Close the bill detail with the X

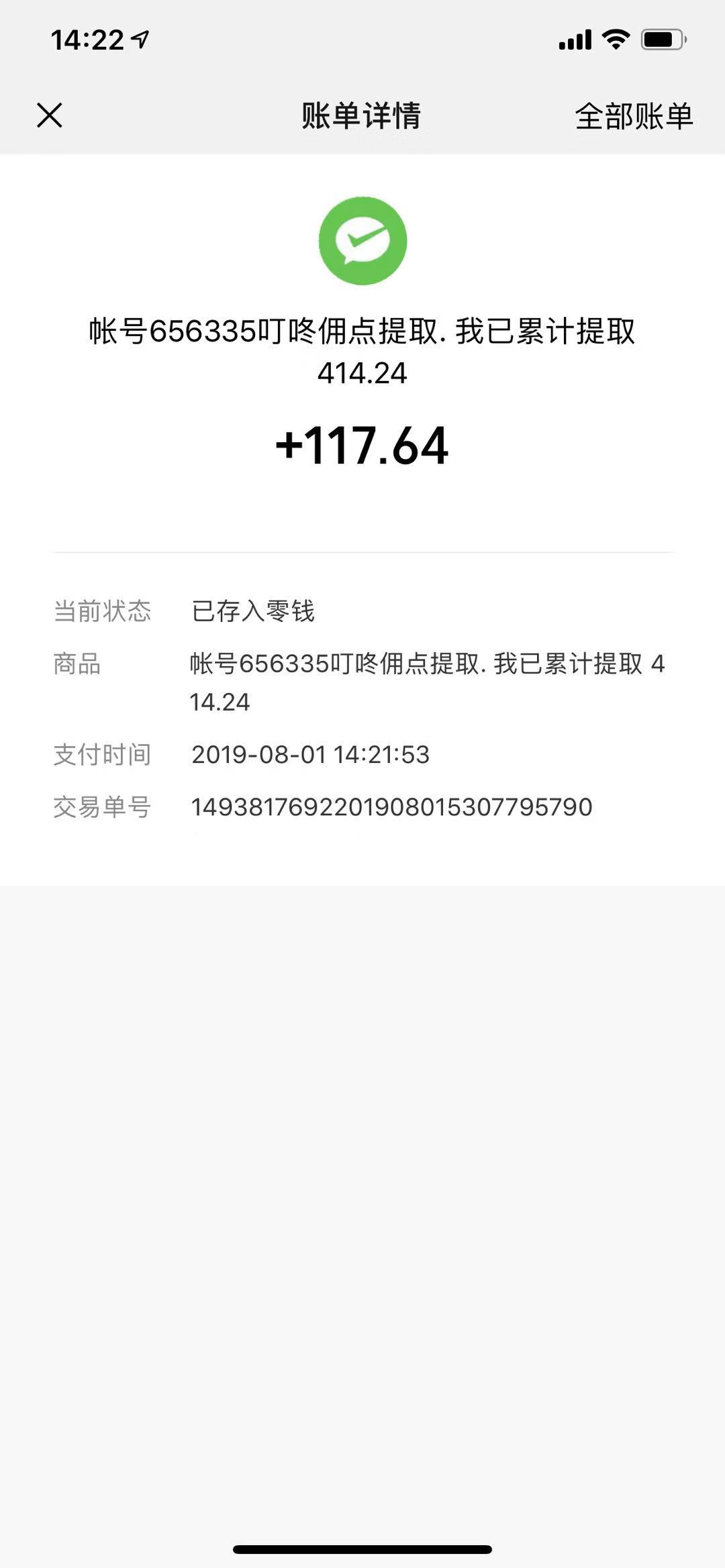pos(50,115)
